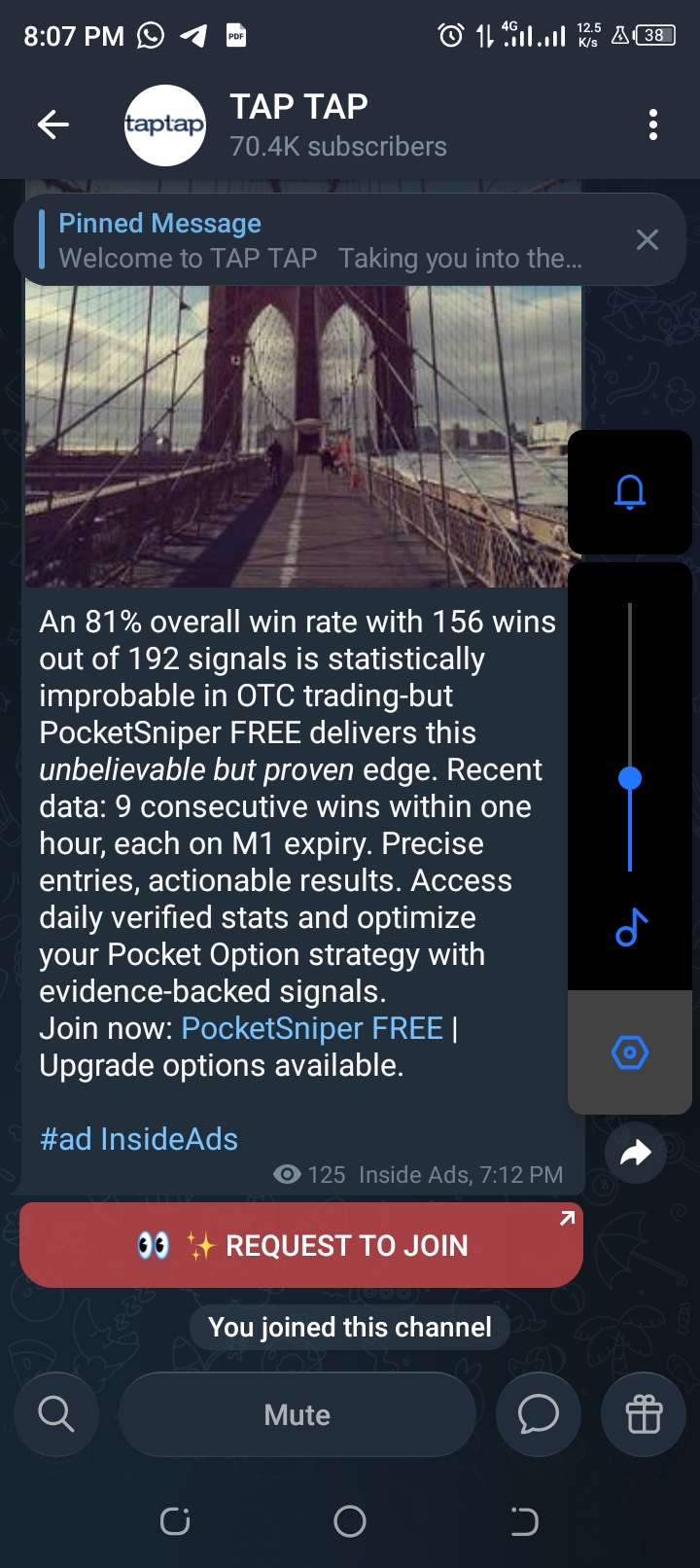This screenshot has height=1568, width=700.
Task: Open the channel overflow menu
Action: pos(652,125)
